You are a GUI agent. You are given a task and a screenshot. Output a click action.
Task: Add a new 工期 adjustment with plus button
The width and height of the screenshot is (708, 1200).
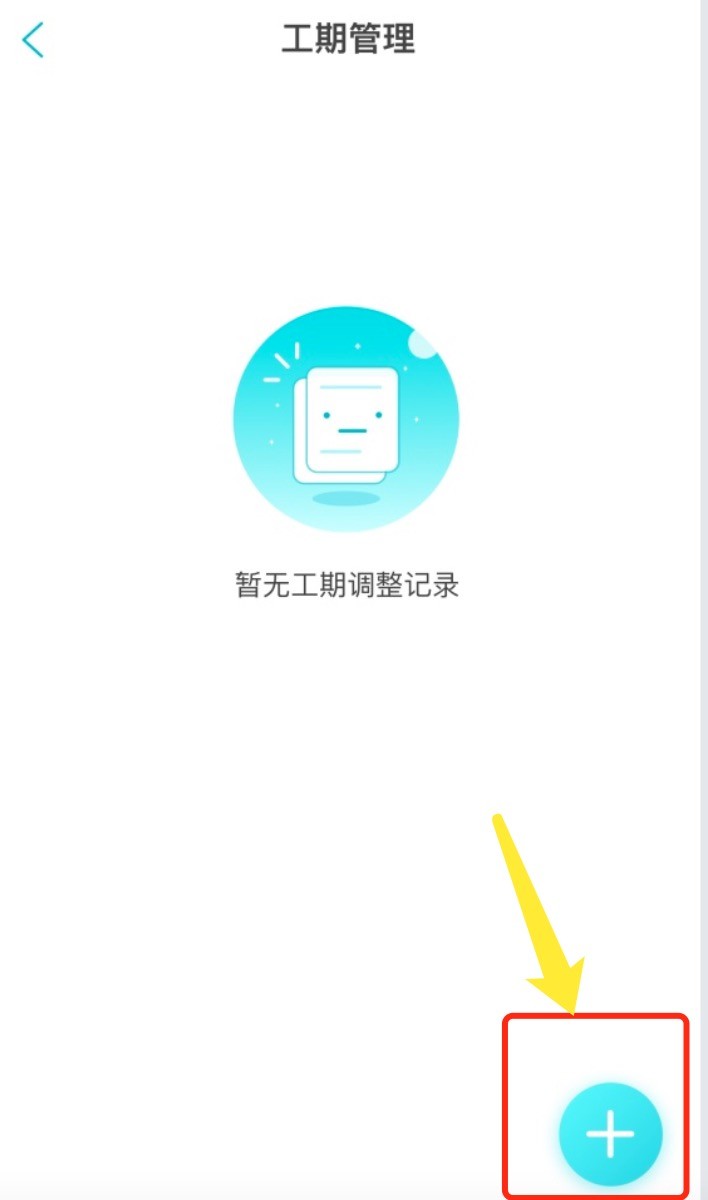coord(610,1134)
